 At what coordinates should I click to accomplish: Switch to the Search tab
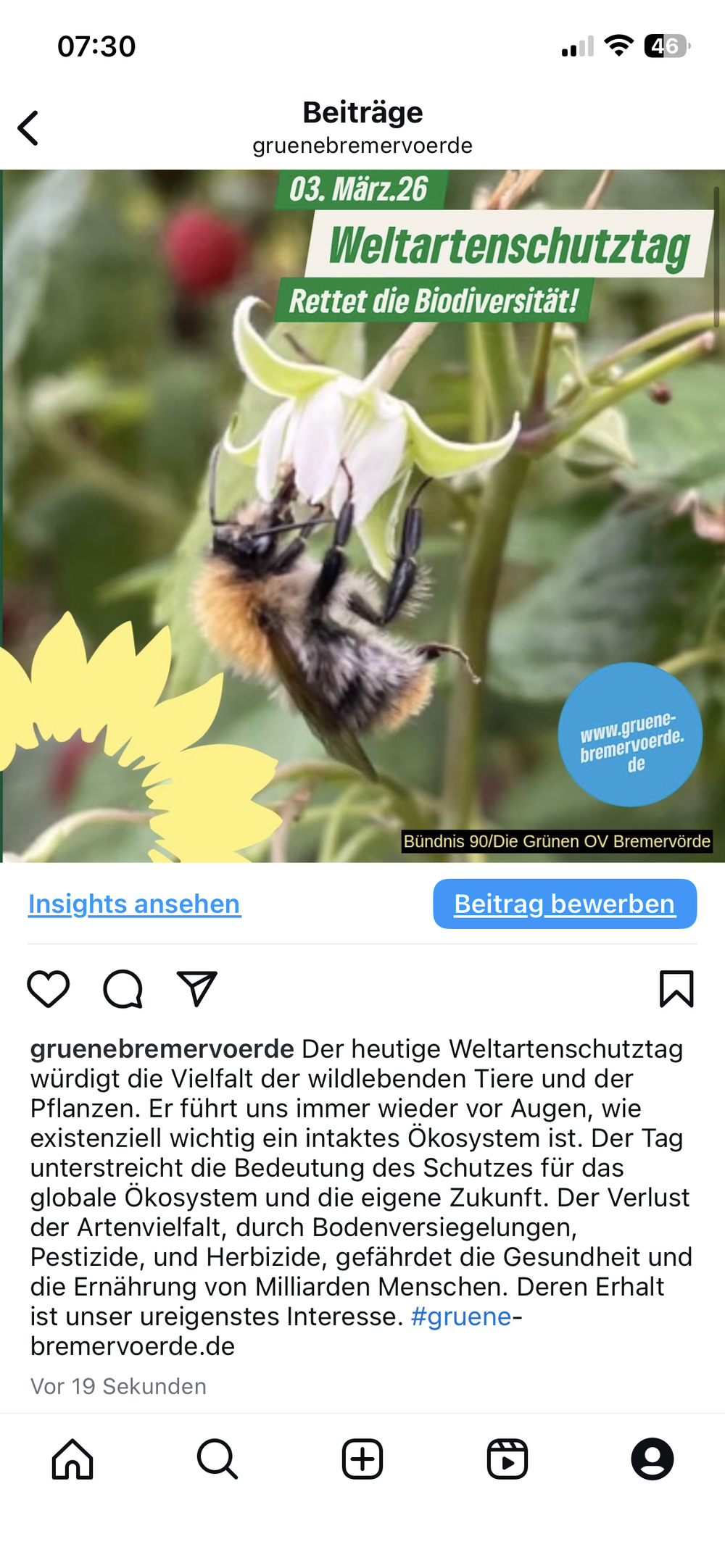click(x=217, y=1459)
